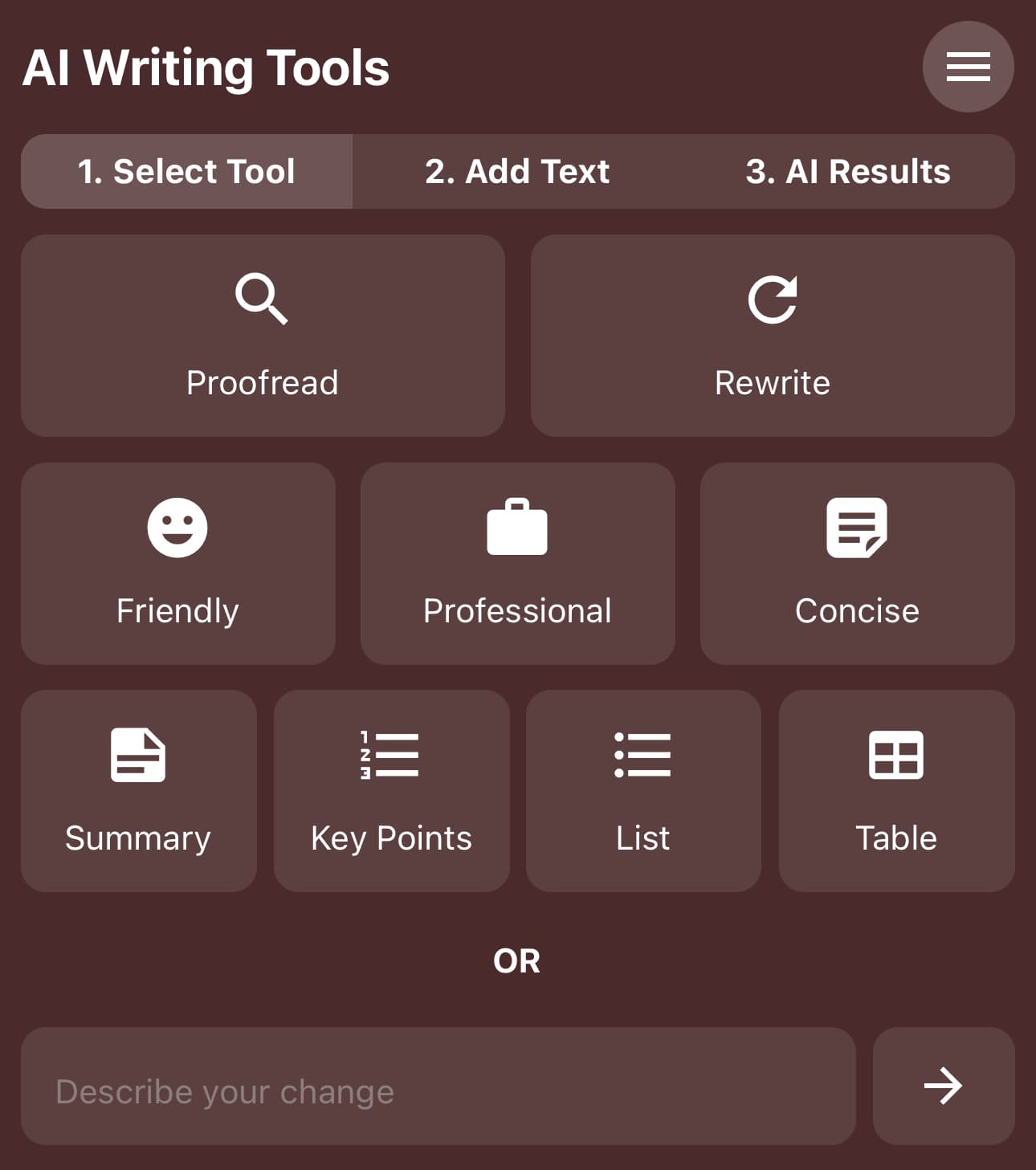Select the 1. Select Tool tab

[x=186, y=172]
